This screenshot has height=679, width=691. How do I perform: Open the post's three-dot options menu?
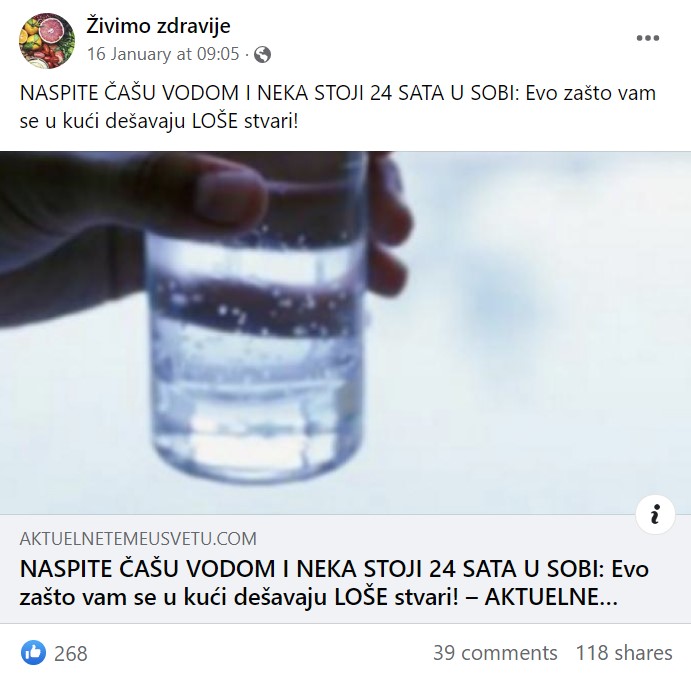[x=648, y=38]
